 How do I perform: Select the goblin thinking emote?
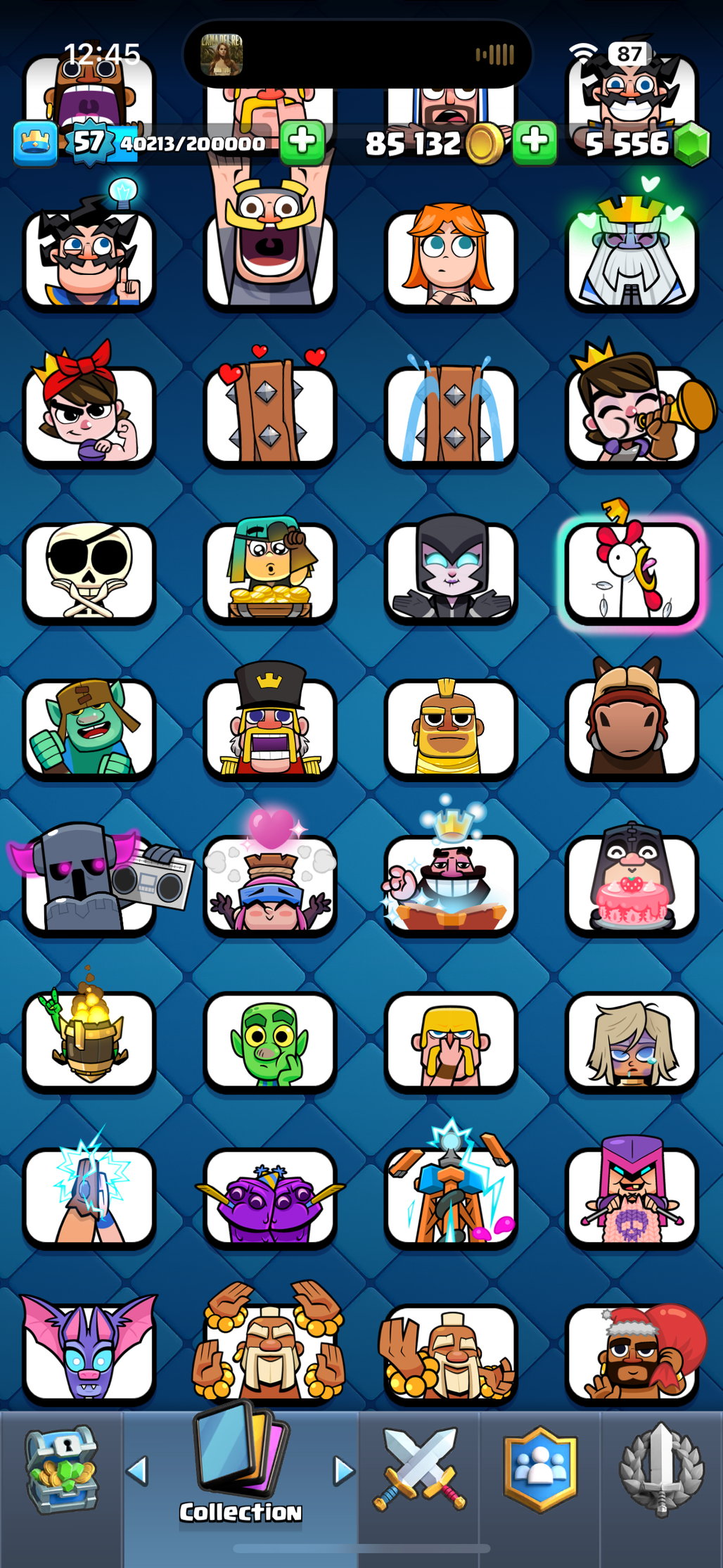[x=270, y=1041]
